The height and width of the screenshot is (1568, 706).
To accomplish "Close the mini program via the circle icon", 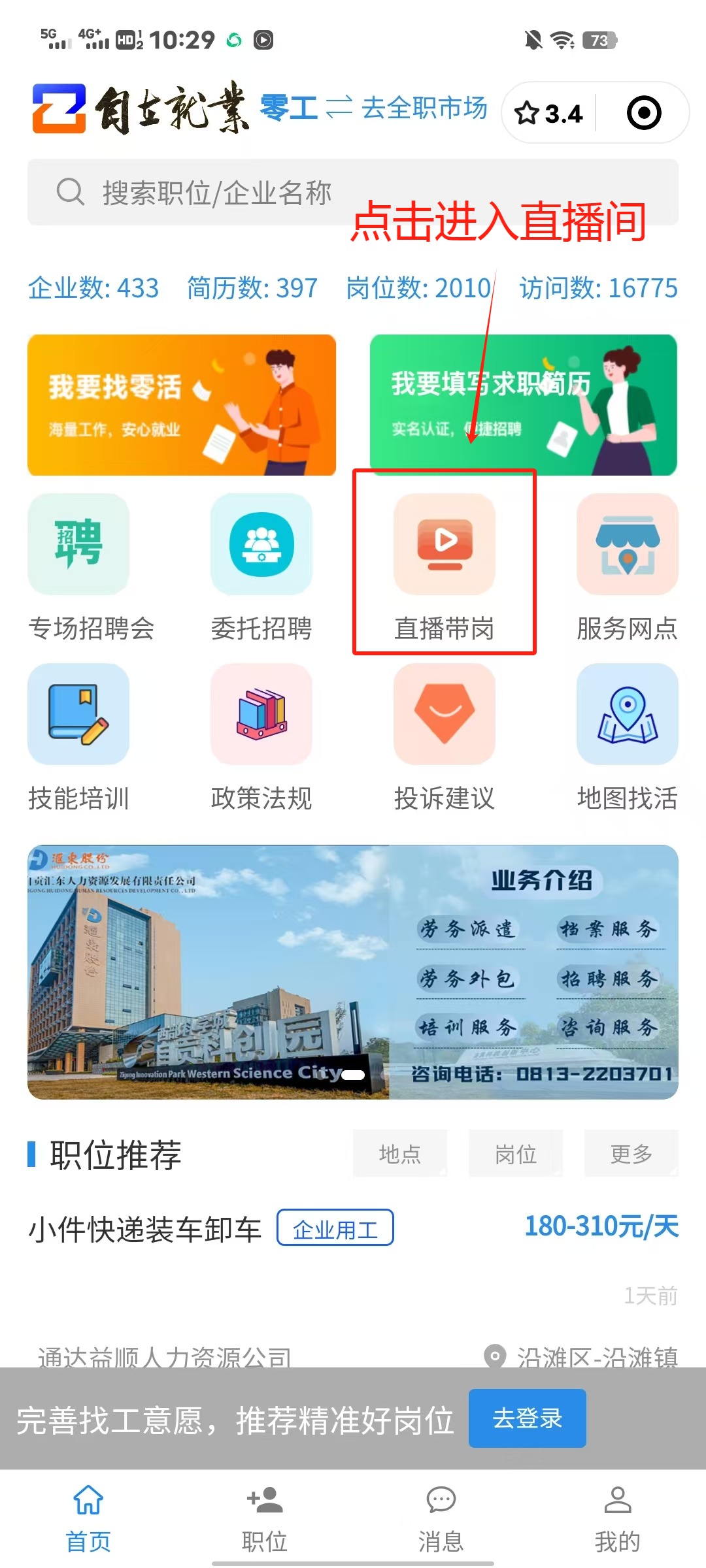I will [643, 114].
